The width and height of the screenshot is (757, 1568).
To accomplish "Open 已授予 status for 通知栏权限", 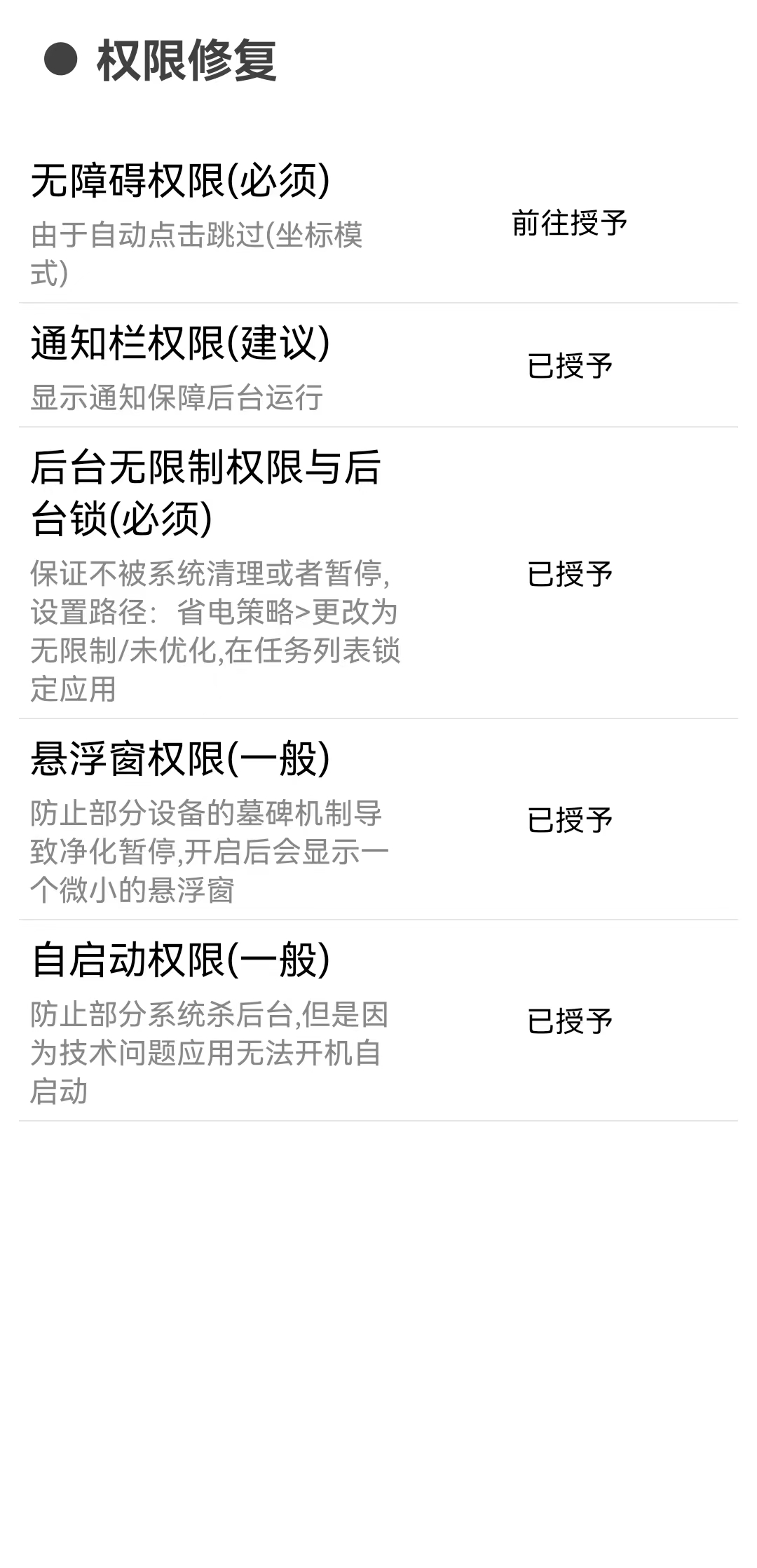I will [x=569, y=366].
